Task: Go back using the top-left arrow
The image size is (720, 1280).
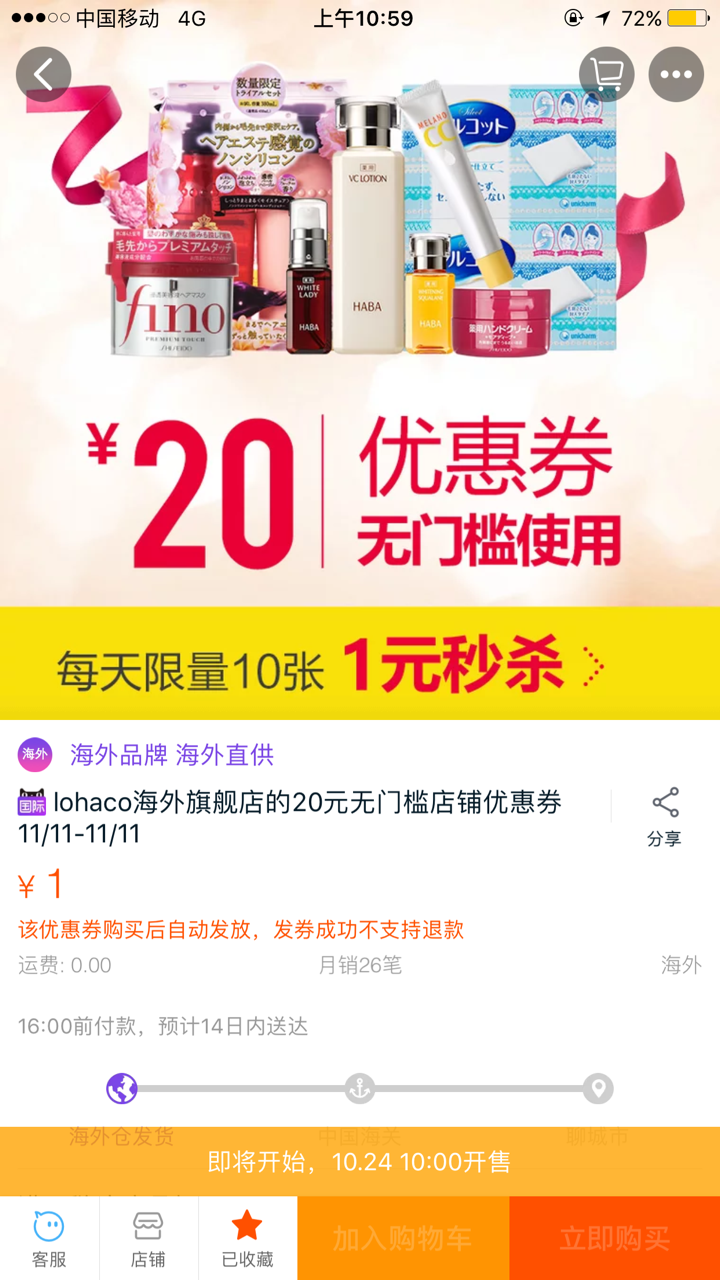Action: tap(44, 74)
